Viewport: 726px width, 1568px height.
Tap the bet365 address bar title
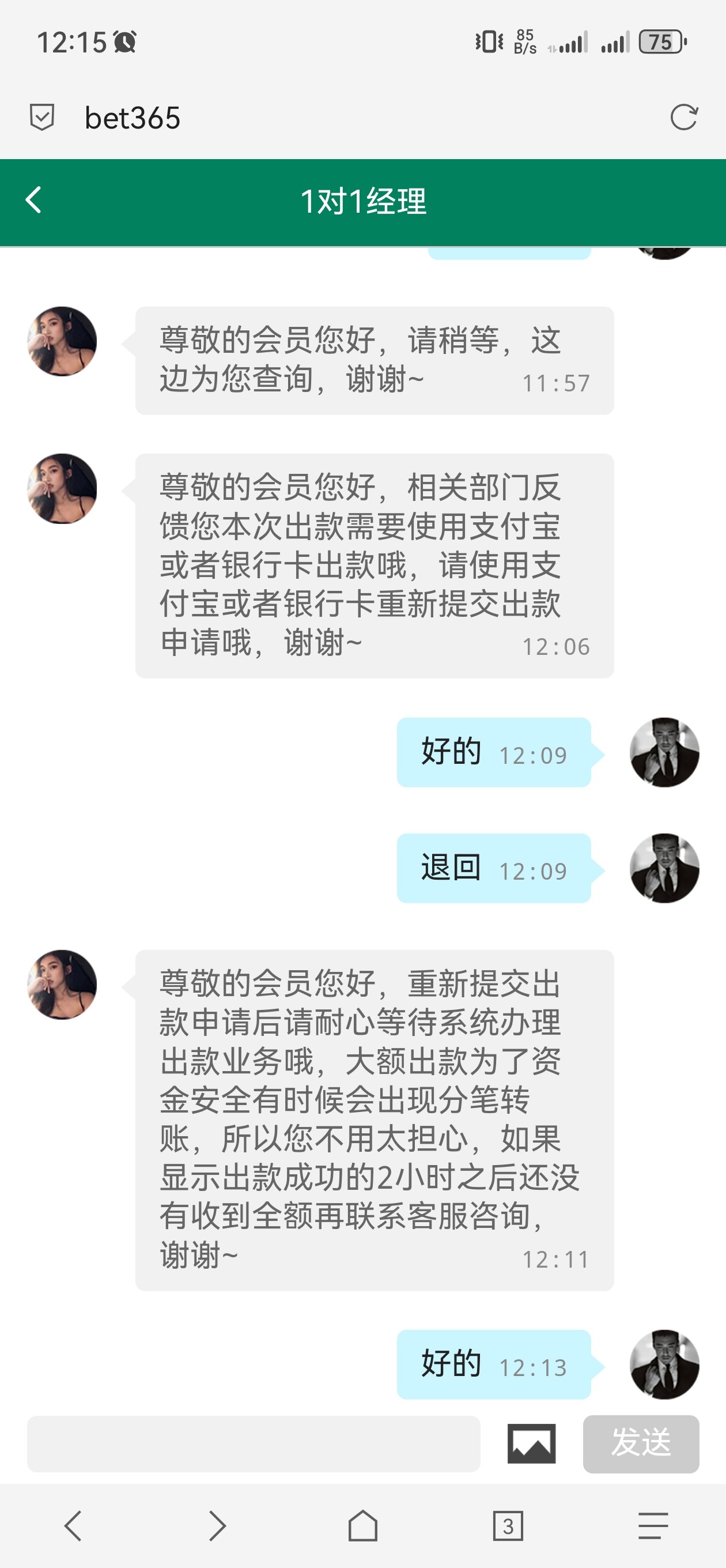click(133, 118)
